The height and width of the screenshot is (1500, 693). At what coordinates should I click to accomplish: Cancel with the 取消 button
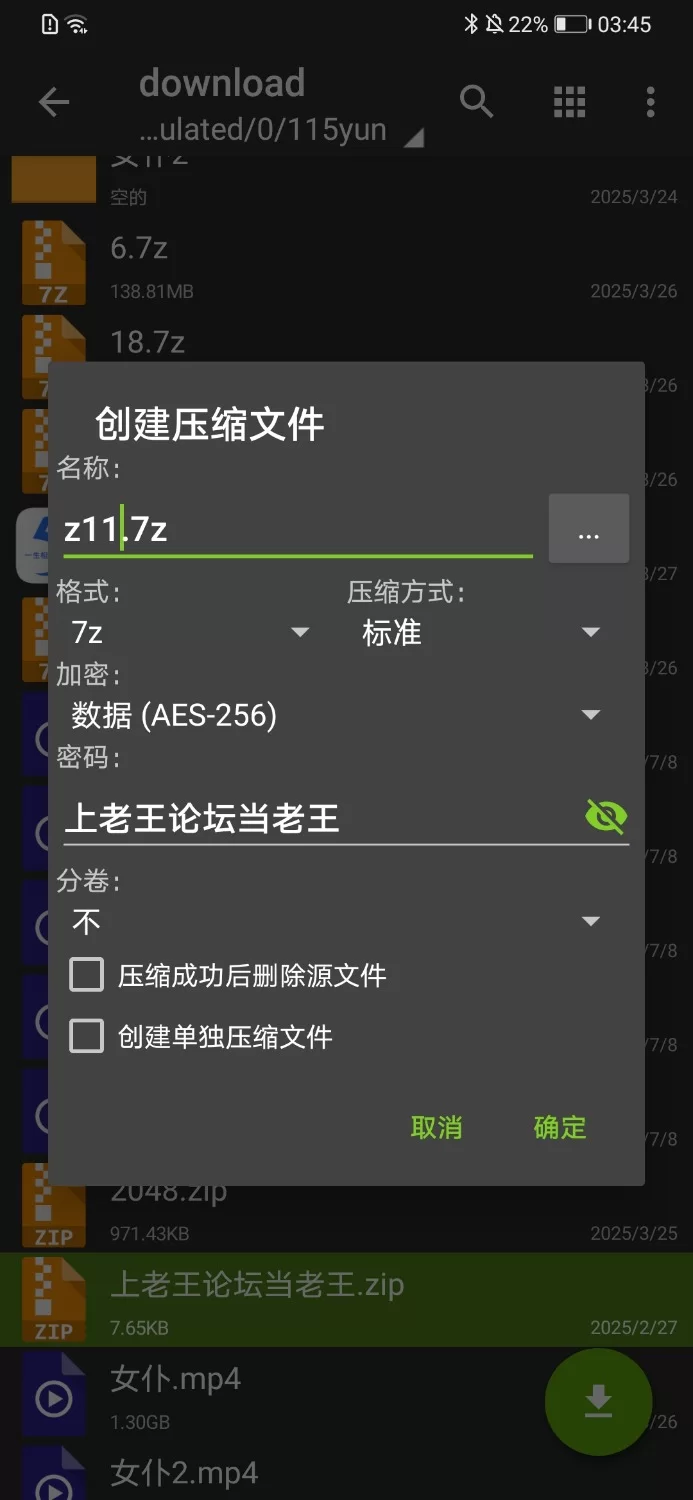(x=437, y=1128)
